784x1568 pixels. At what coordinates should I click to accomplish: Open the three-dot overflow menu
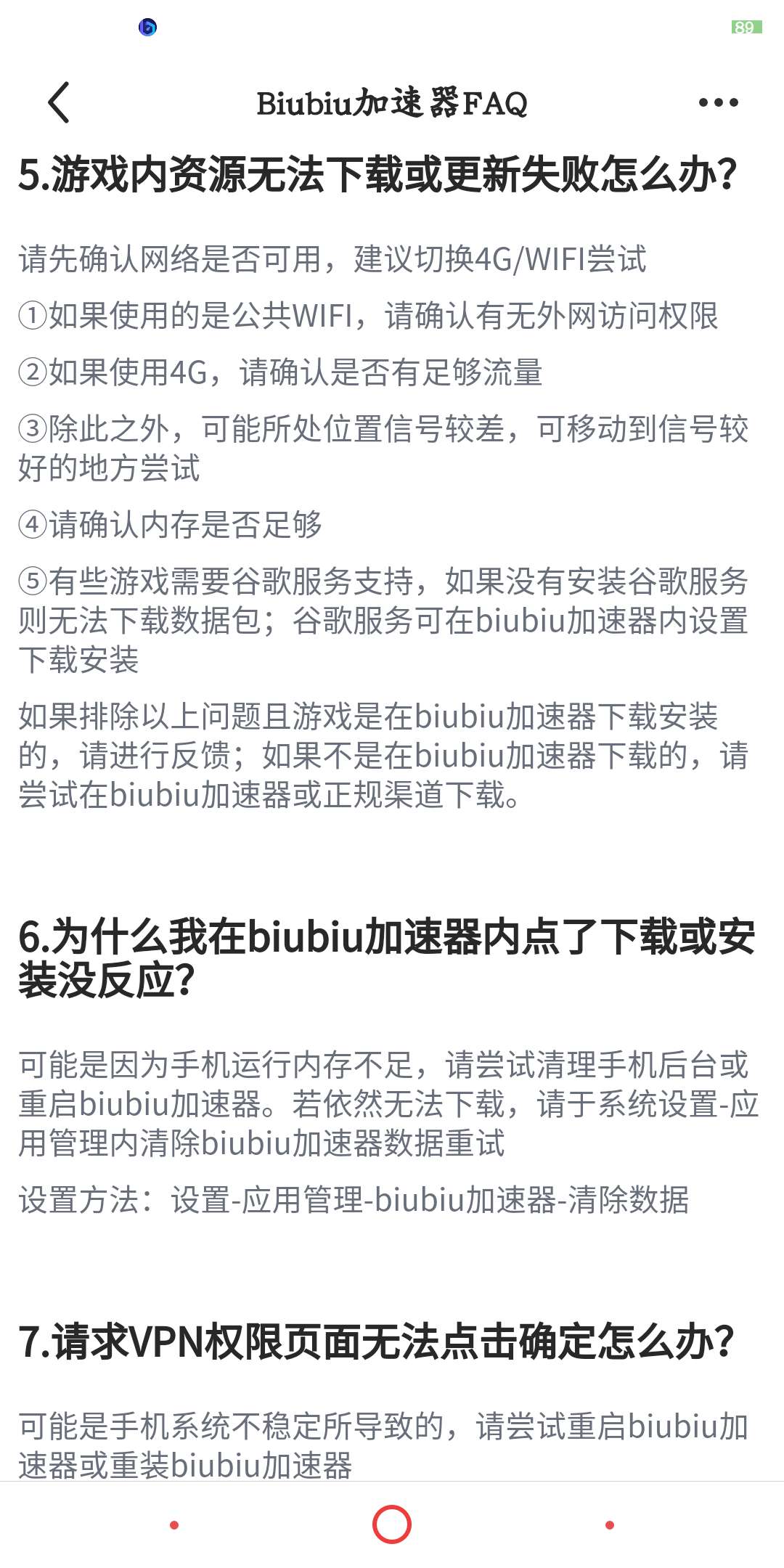coord(718,102)
